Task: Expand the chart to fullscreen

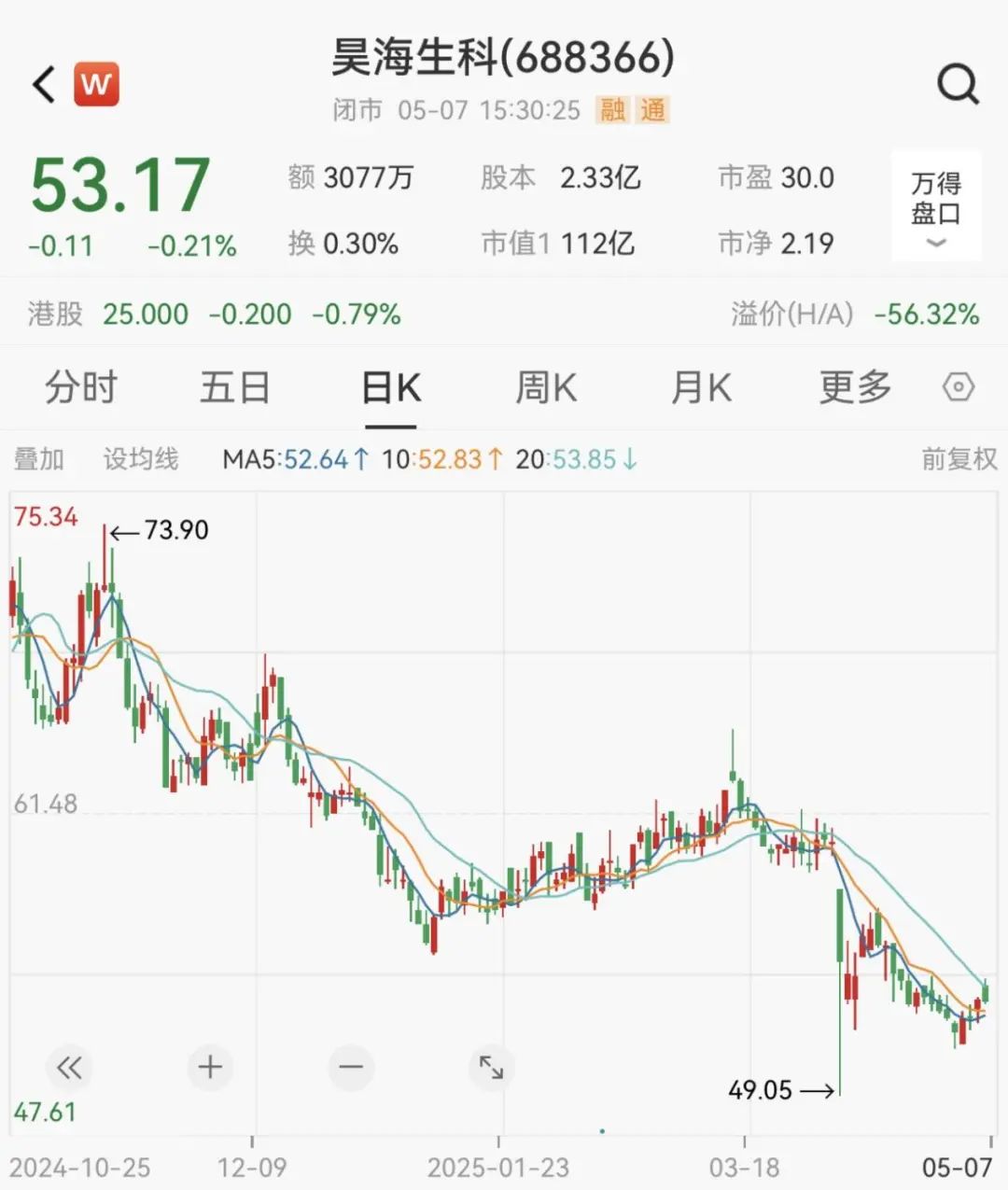Action: [x=492, y=1068]
